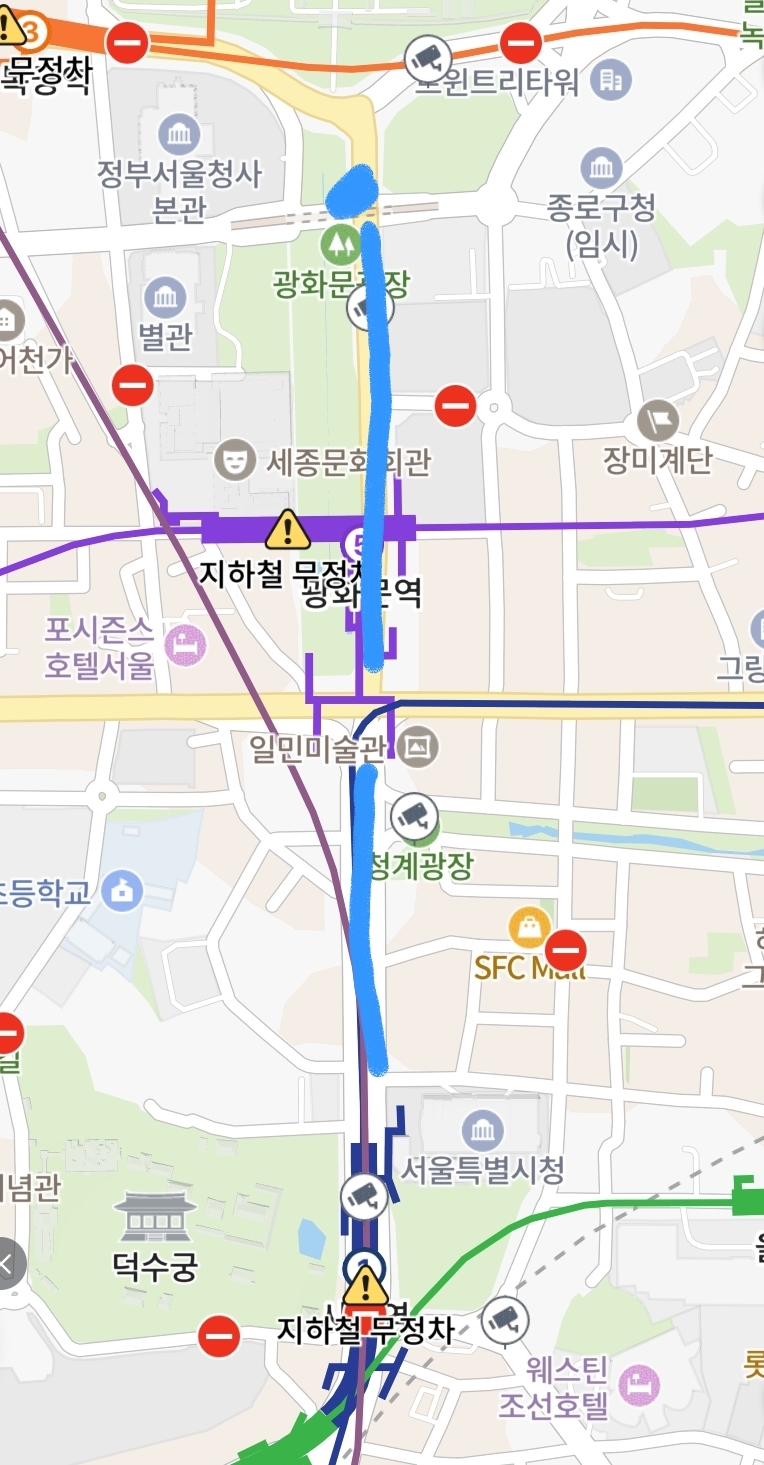Select the 장미계단 flag marker

657,420
